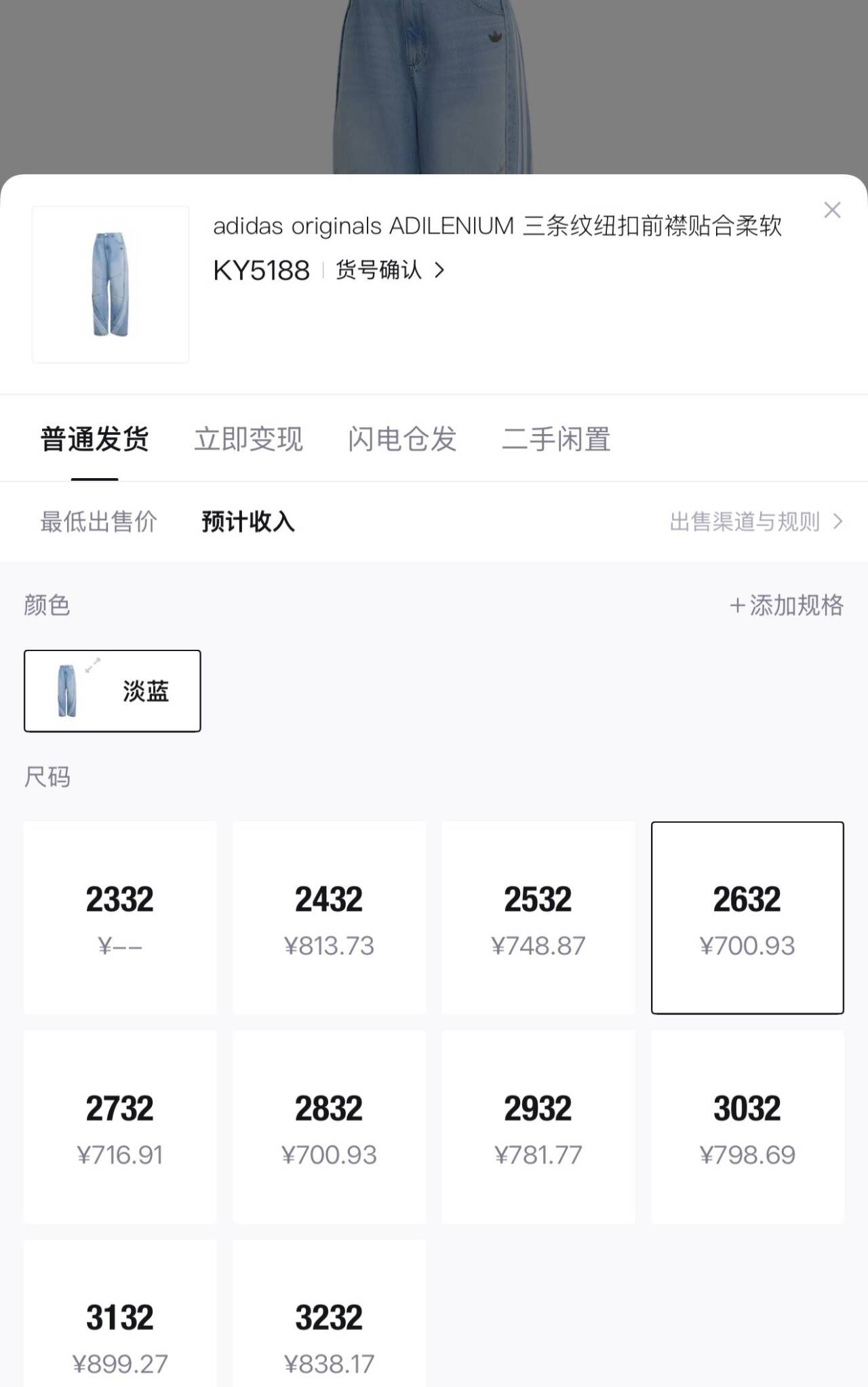The height and width of the screenshot is (1387, 868).
Task: Open the 二手闲置 tab
Action: [x=556, y=438]
